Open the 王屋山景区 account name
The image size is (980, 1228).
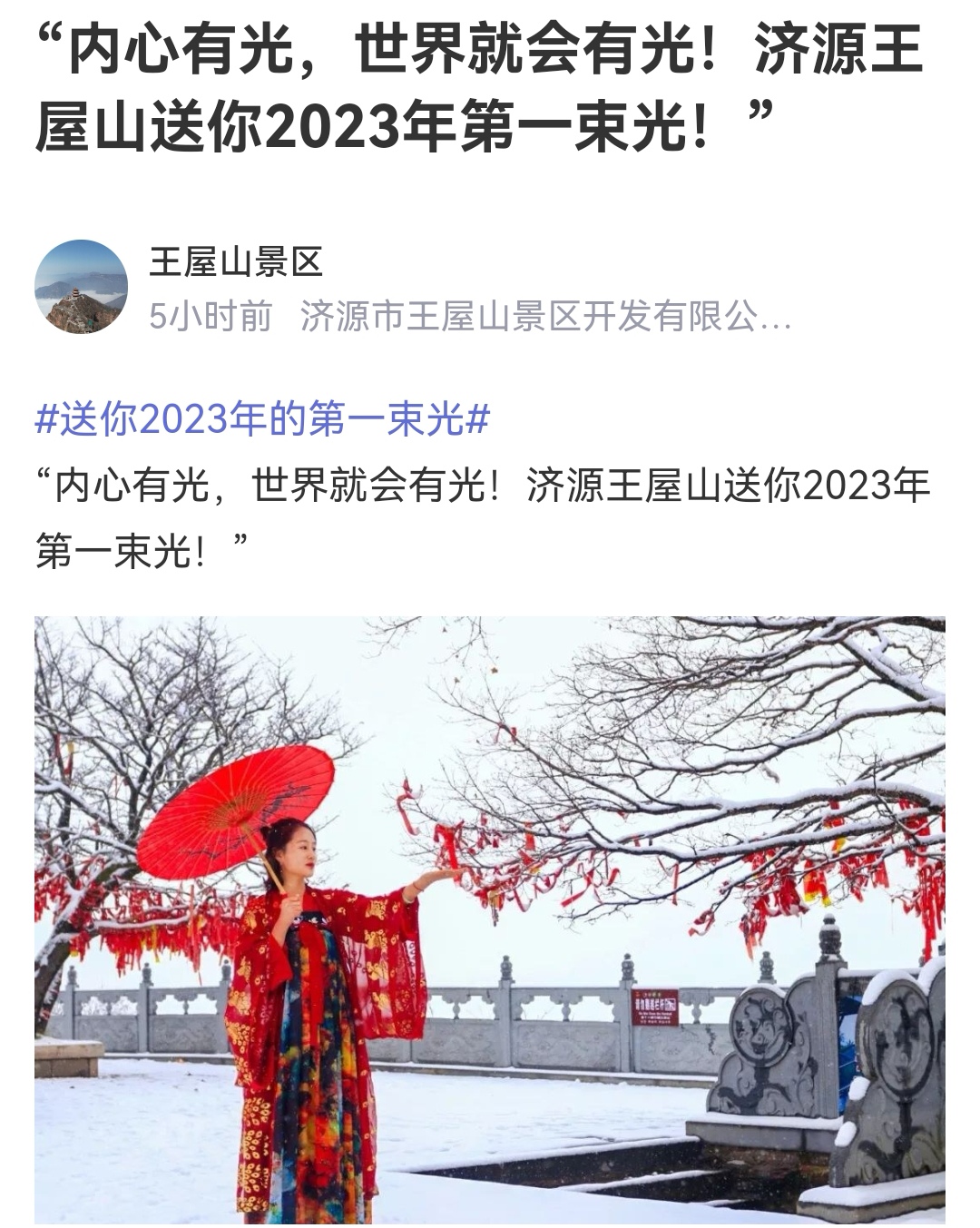tap(236, 262)
